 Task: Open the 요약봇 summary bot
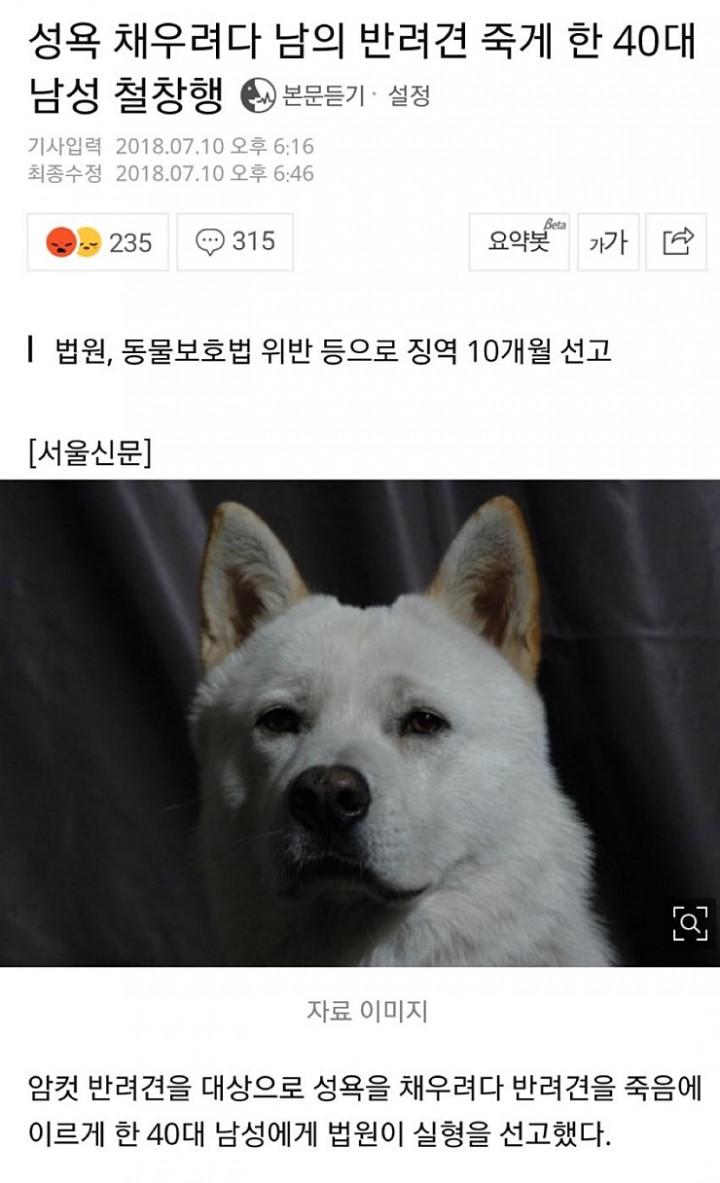pyautogui.click(x=519, y=242)
